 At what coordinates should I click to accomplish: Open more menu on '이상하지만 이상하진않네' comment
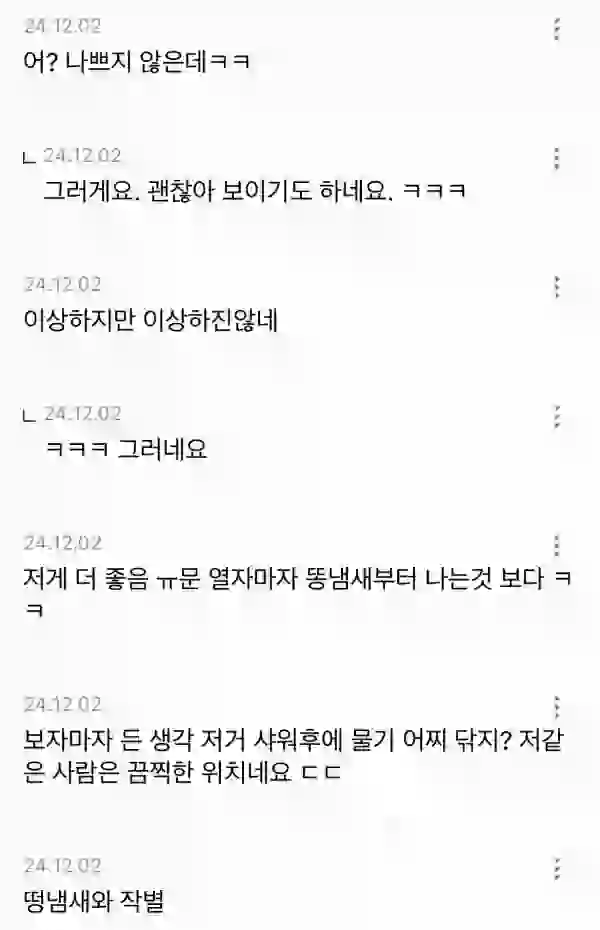(556, 287)
